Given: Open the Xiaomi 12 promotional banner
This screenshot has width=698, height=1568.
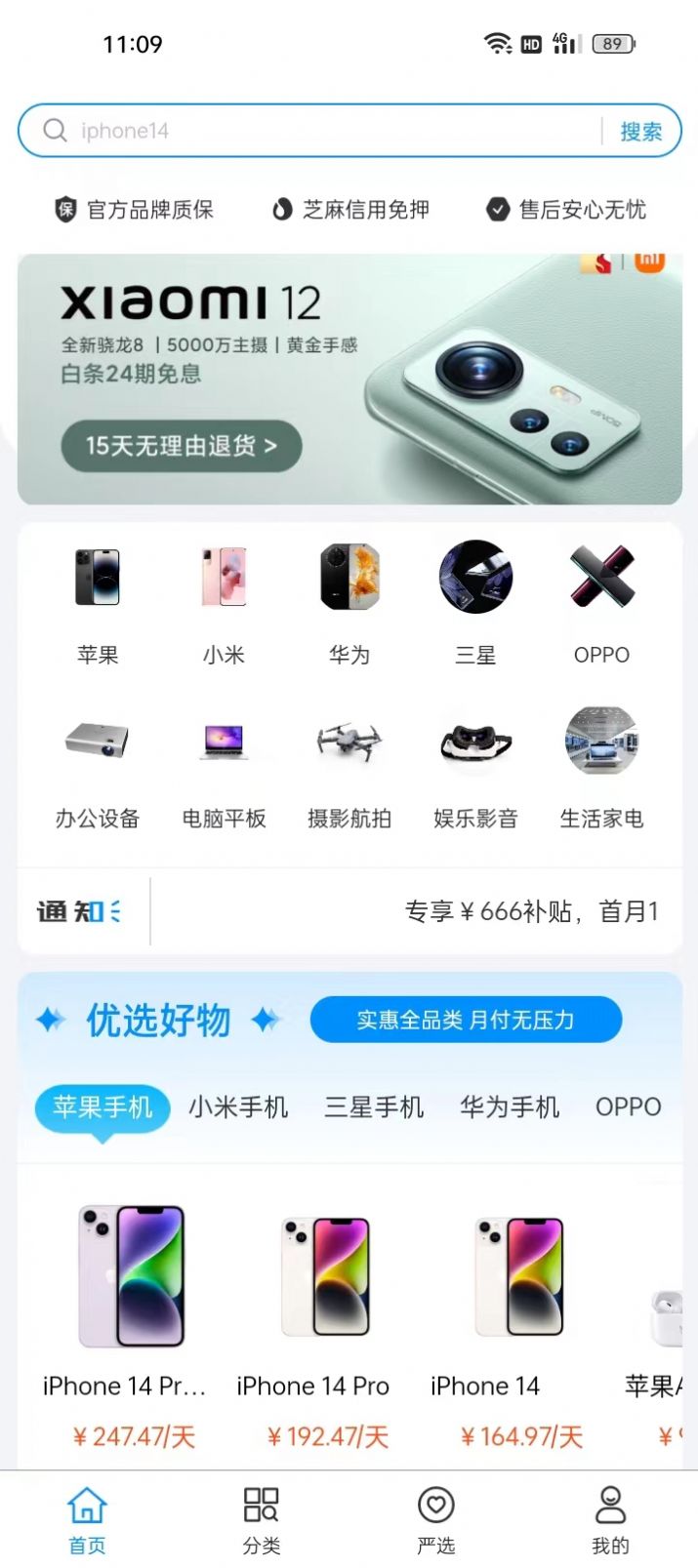Looking at the screenshot, I should click(x=349, y=379).
